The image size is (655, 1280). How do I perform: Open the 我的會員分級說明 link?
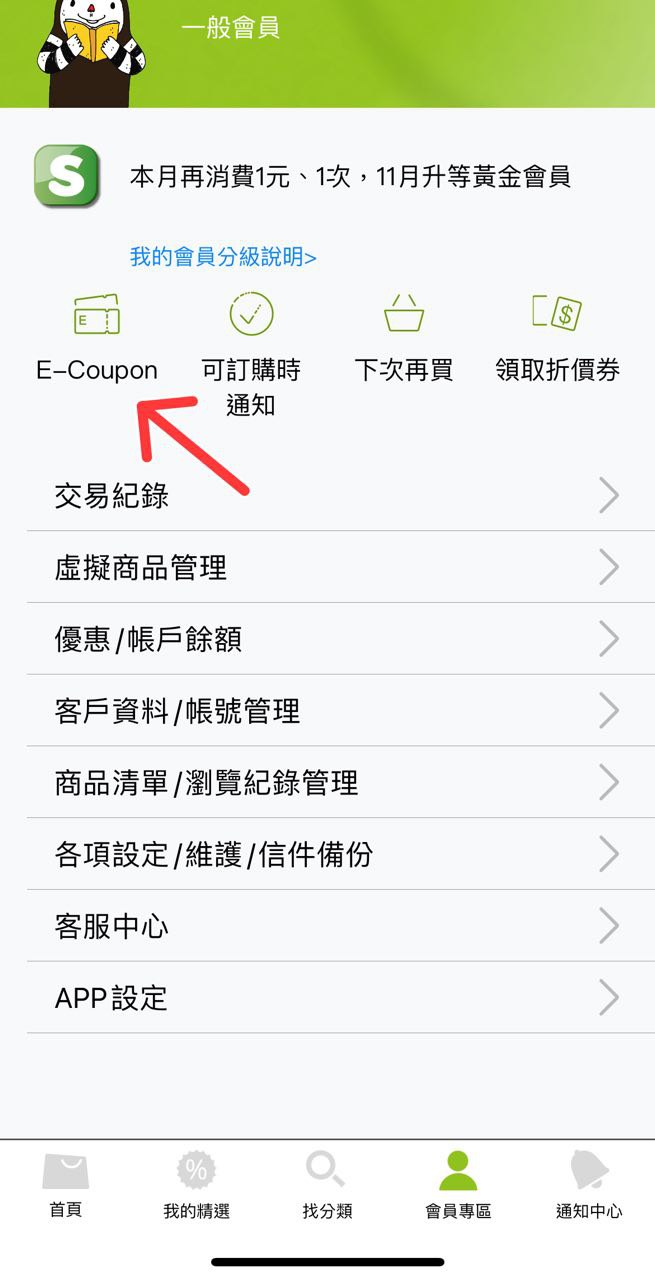click(x=223, y=257)
